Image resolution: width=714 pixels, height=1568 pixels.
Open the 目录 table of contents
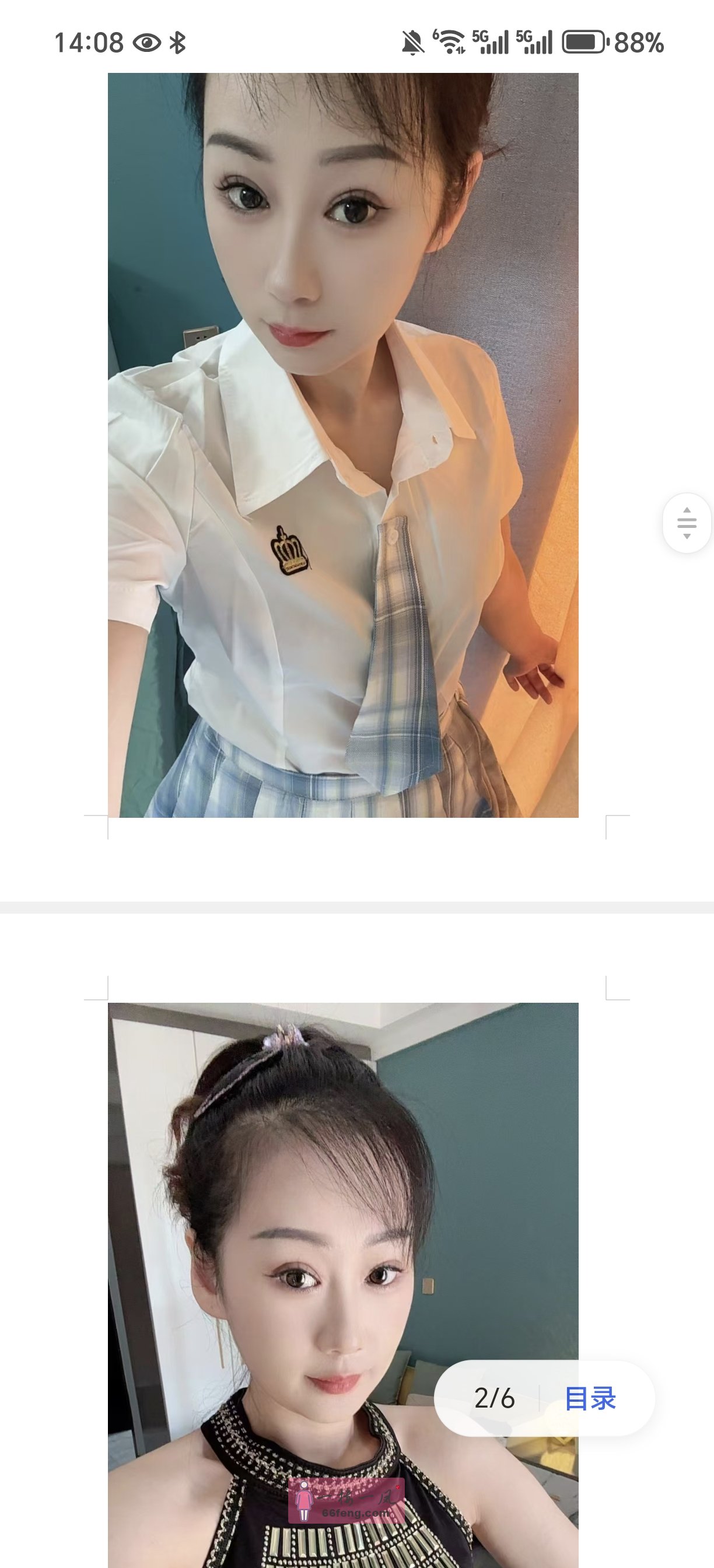590,1398
